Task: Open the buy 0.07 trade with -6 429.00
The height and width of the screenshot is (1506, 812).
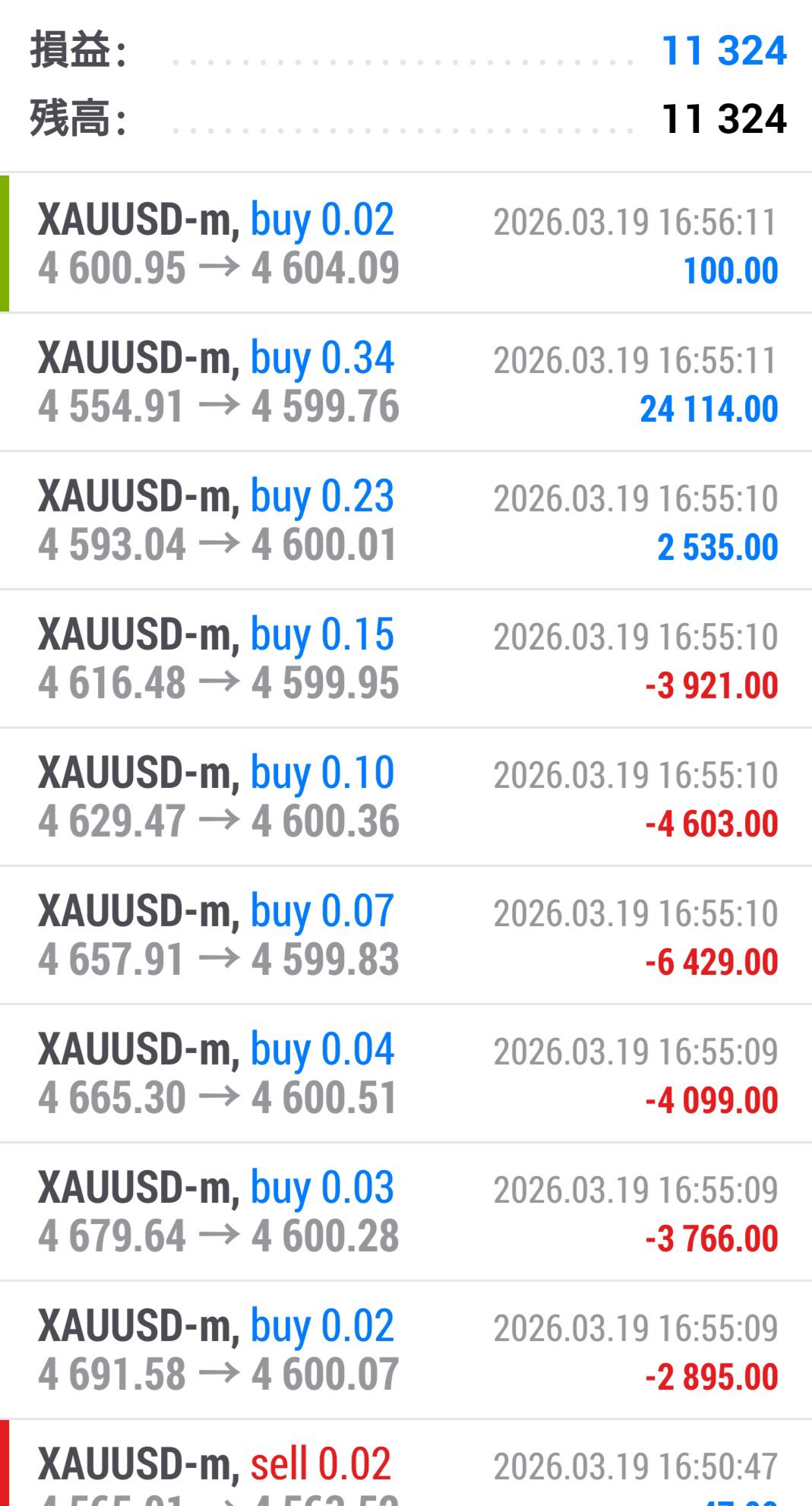Action: (x=406, y=935)
